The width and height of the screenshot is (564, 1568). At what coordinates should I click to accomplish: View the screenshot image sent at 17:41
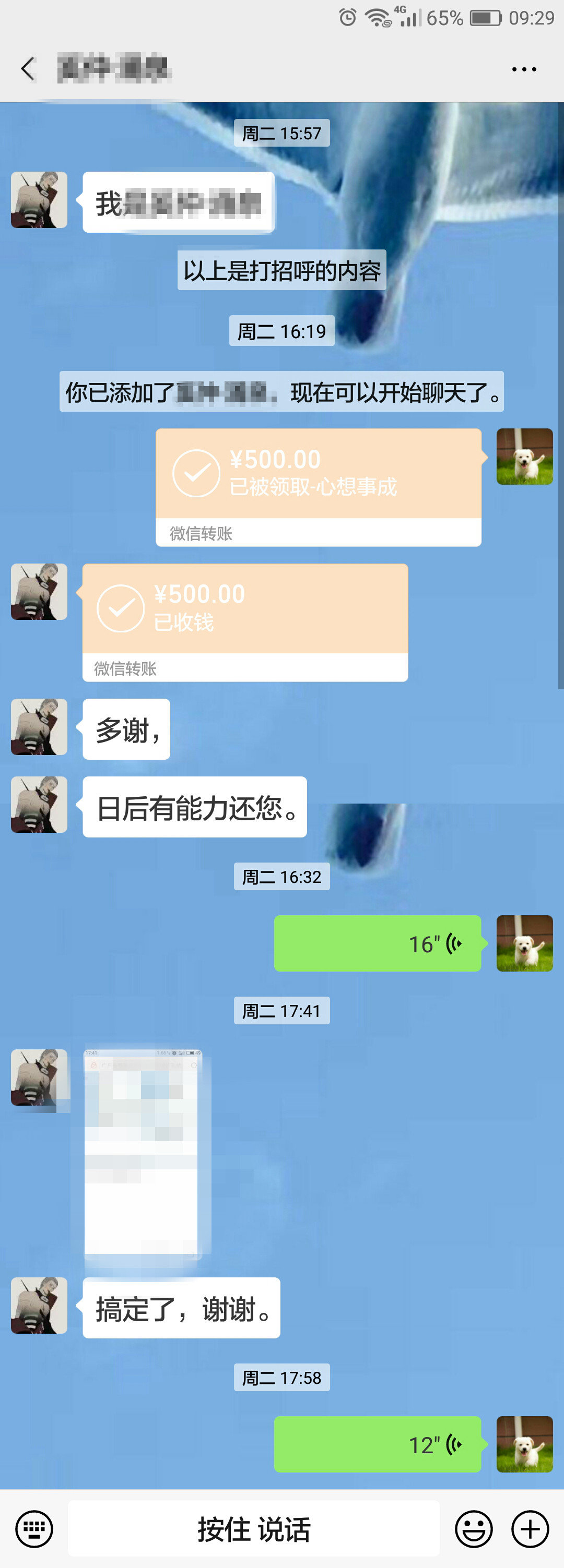(142, 1152)
